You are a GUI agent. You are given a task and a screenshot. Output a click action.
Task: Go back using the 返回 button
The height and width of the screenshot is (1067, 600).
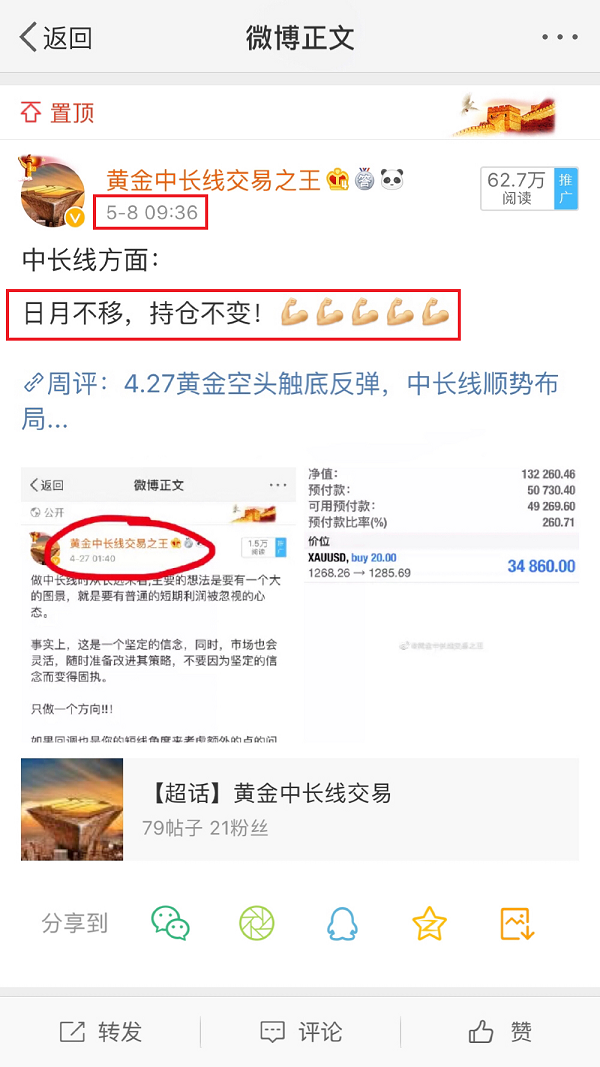click(x=56, y=38)
